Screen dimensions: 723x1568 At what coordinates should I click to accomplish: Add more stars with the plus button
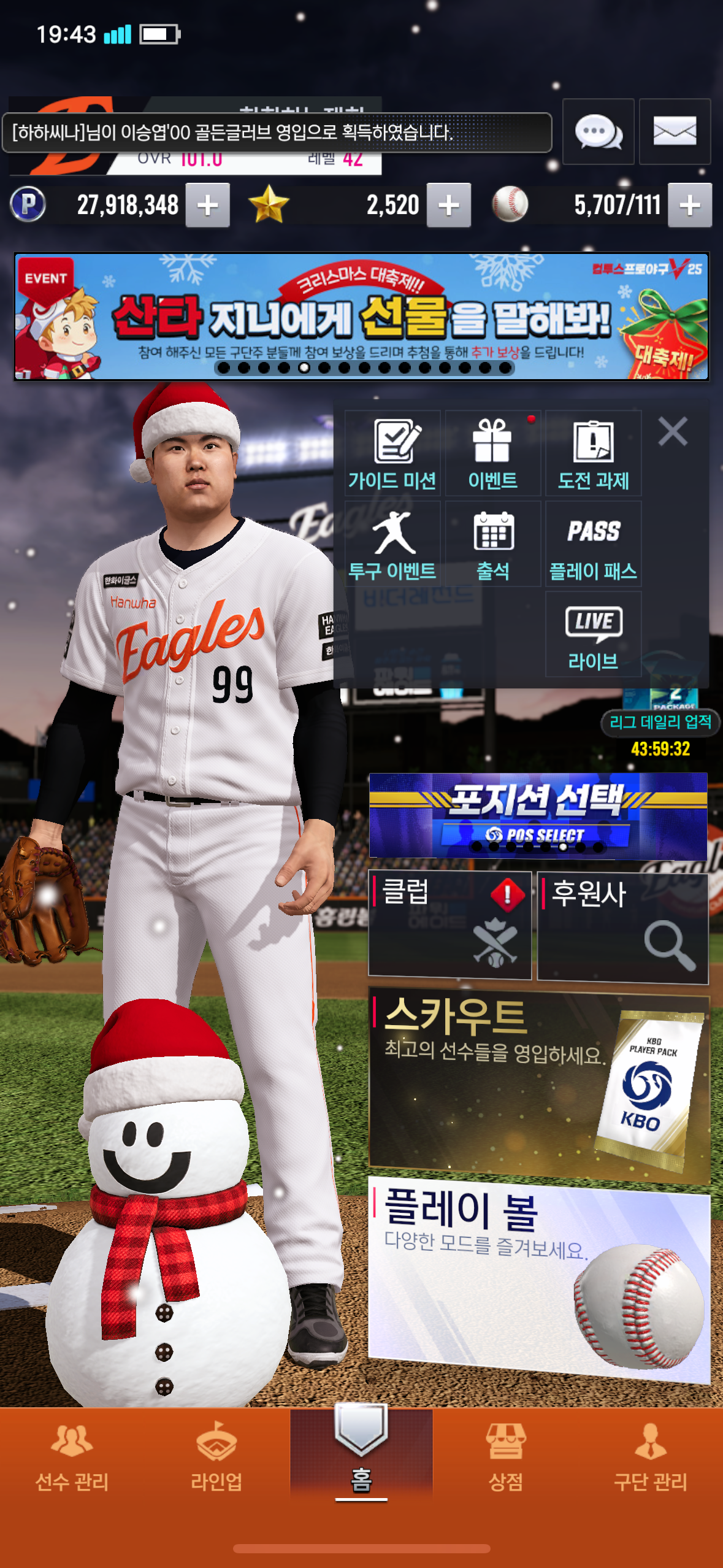pos(449,206)
